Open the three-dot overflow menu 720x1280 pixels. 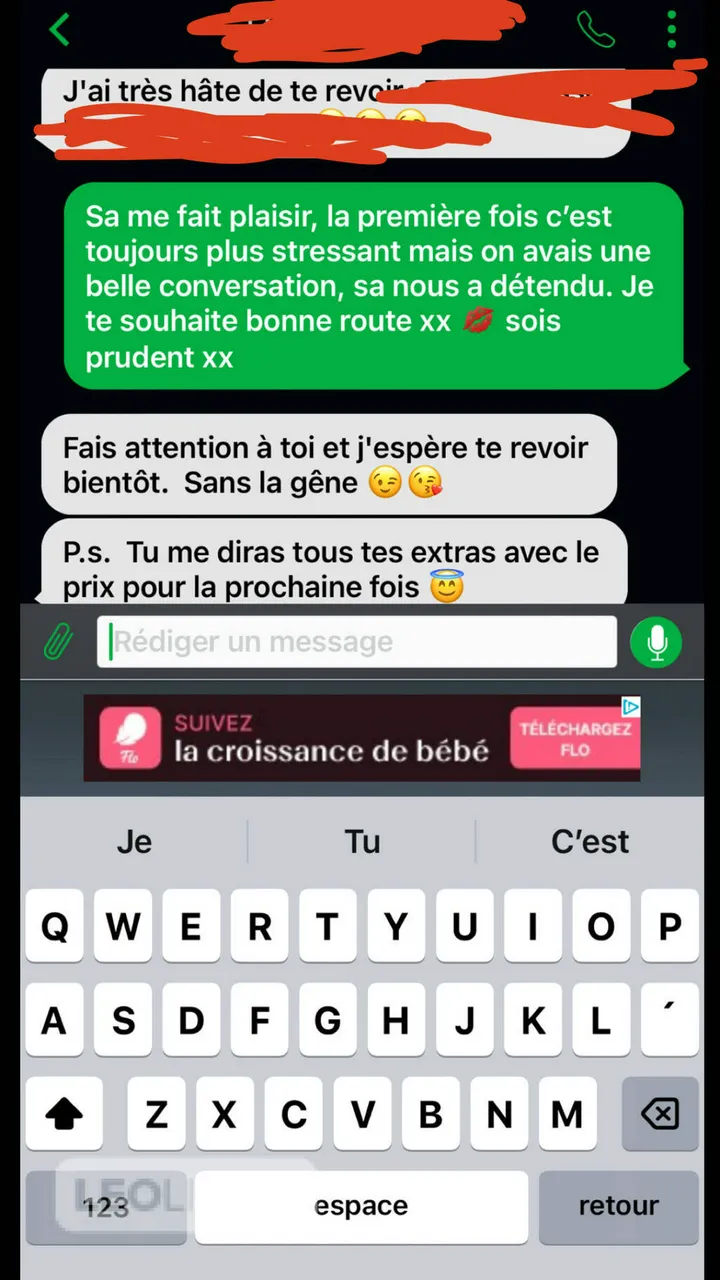[672, 30]
